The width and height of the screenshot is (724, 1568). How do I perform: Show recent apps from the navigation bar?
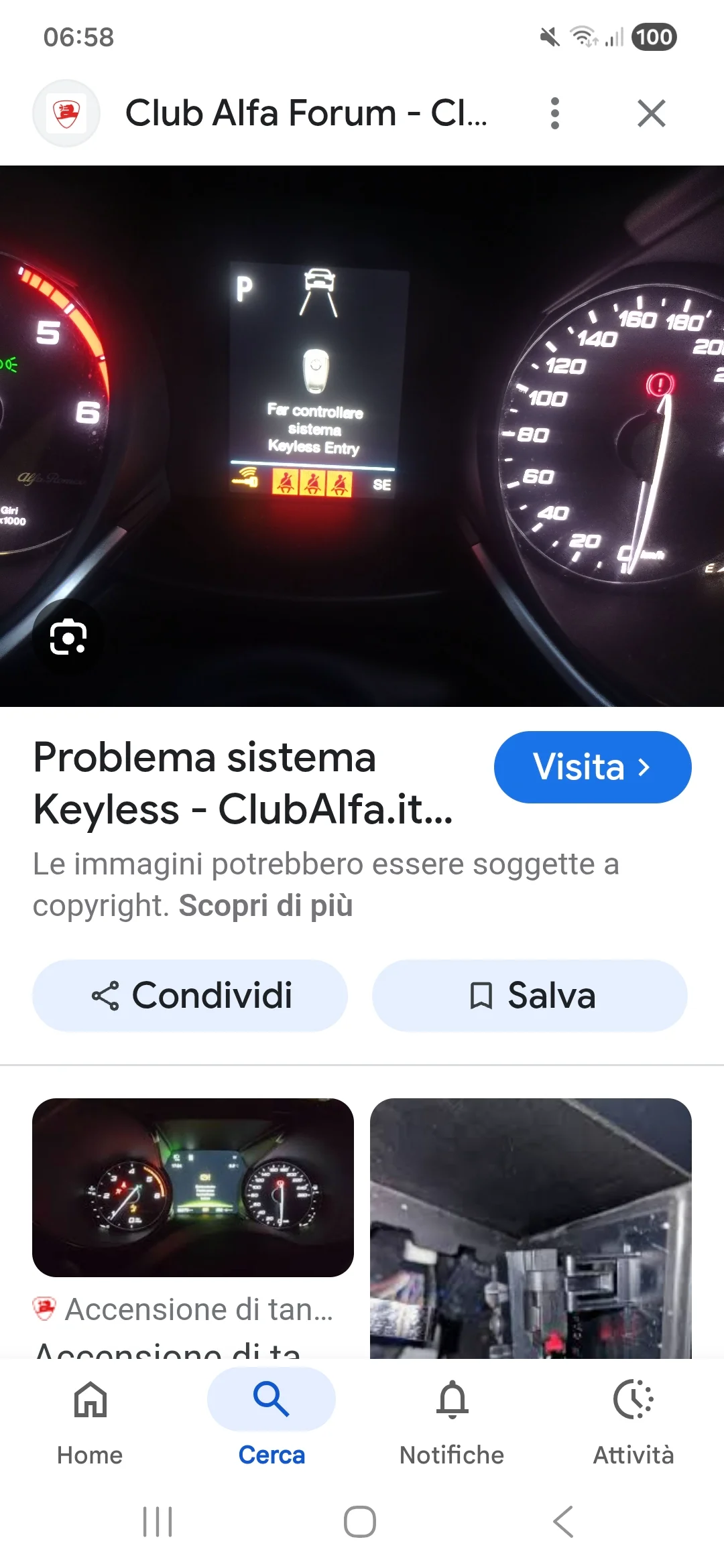coord(158,1521)
